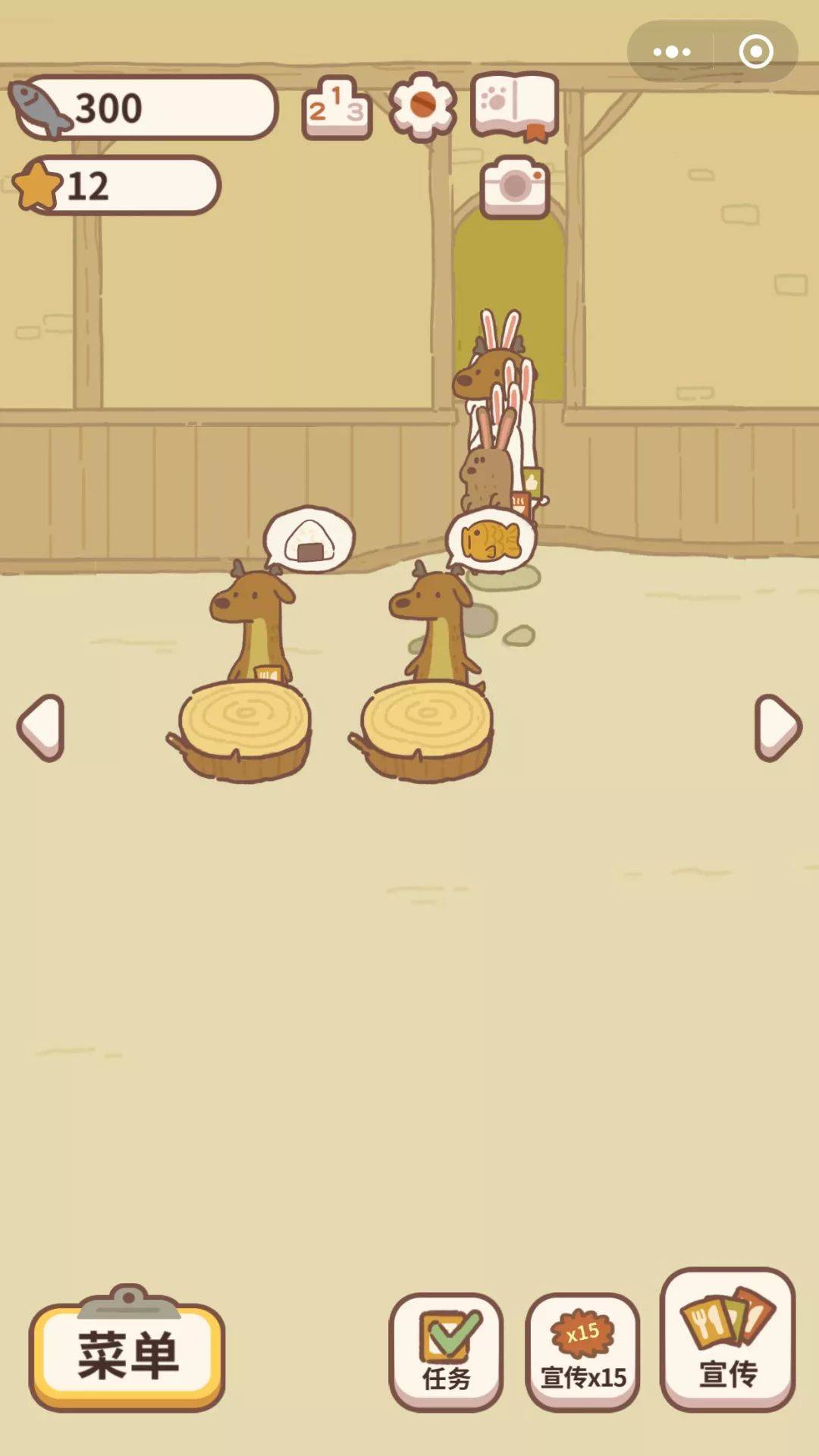The image size is (819, 1456).
Task: Move to the left area arrow
Action: click(41, 727)
